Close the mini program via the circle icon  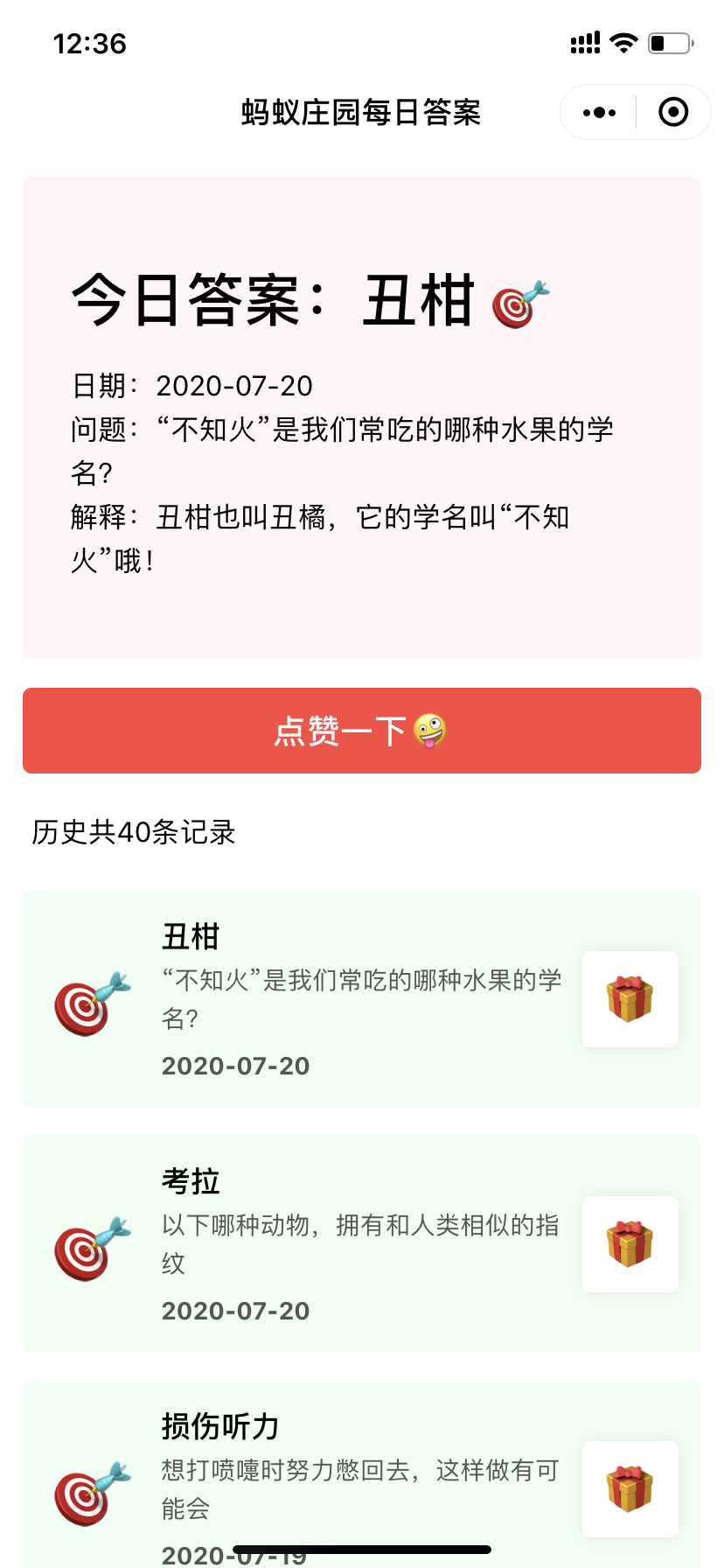[x=673, y=112]
